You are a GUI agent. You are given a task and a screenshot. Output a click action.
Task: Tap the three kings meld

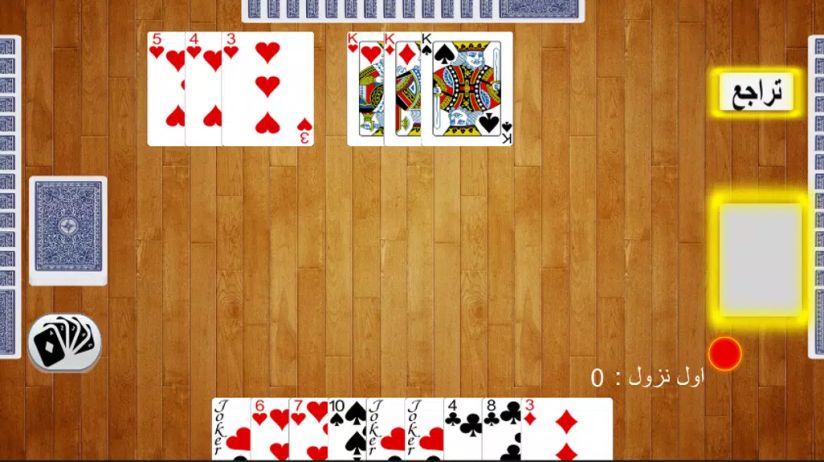click(430, 89)
